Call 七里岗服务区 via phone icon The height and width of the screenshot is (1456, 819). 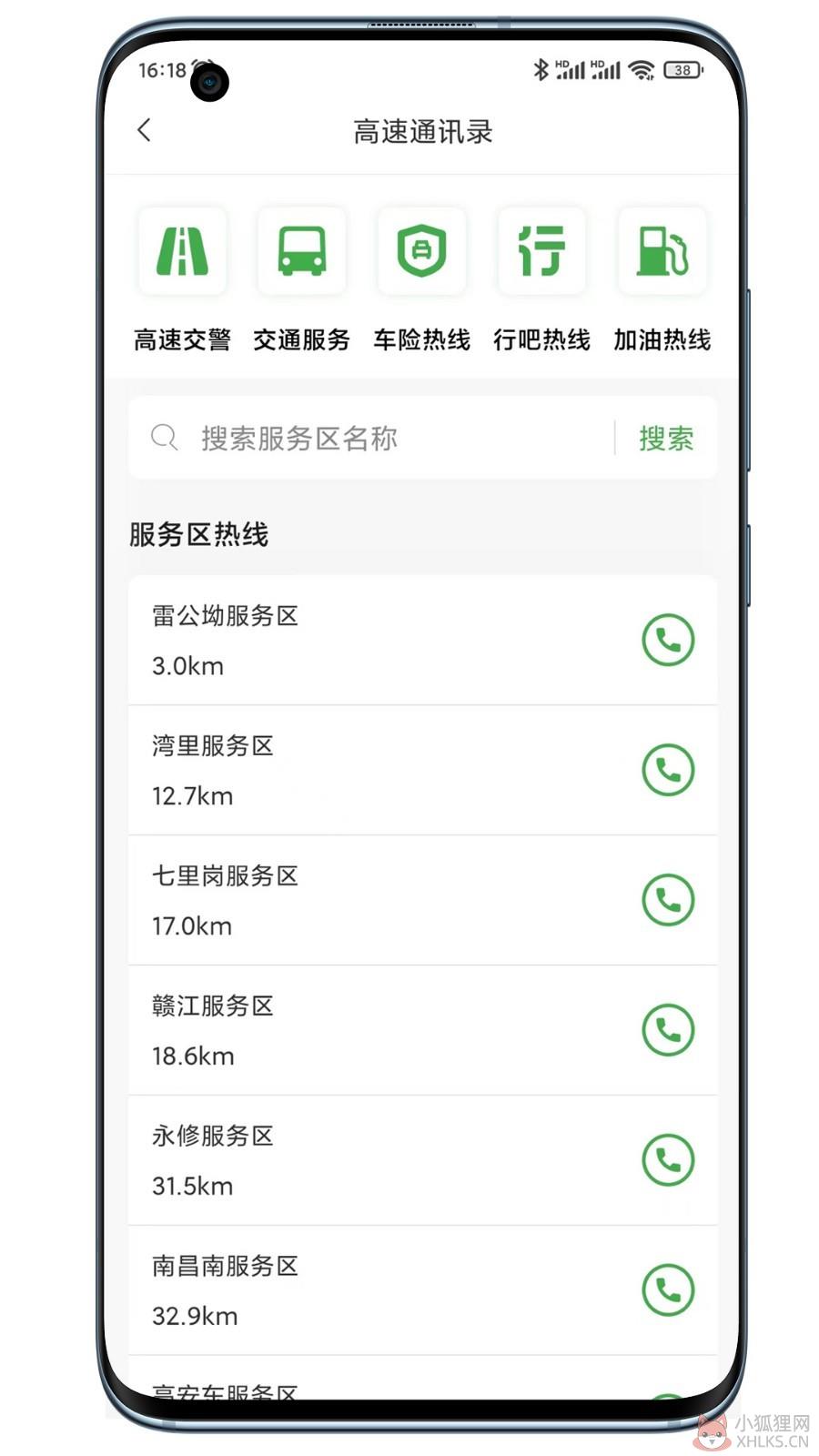[x=668, y=900]
